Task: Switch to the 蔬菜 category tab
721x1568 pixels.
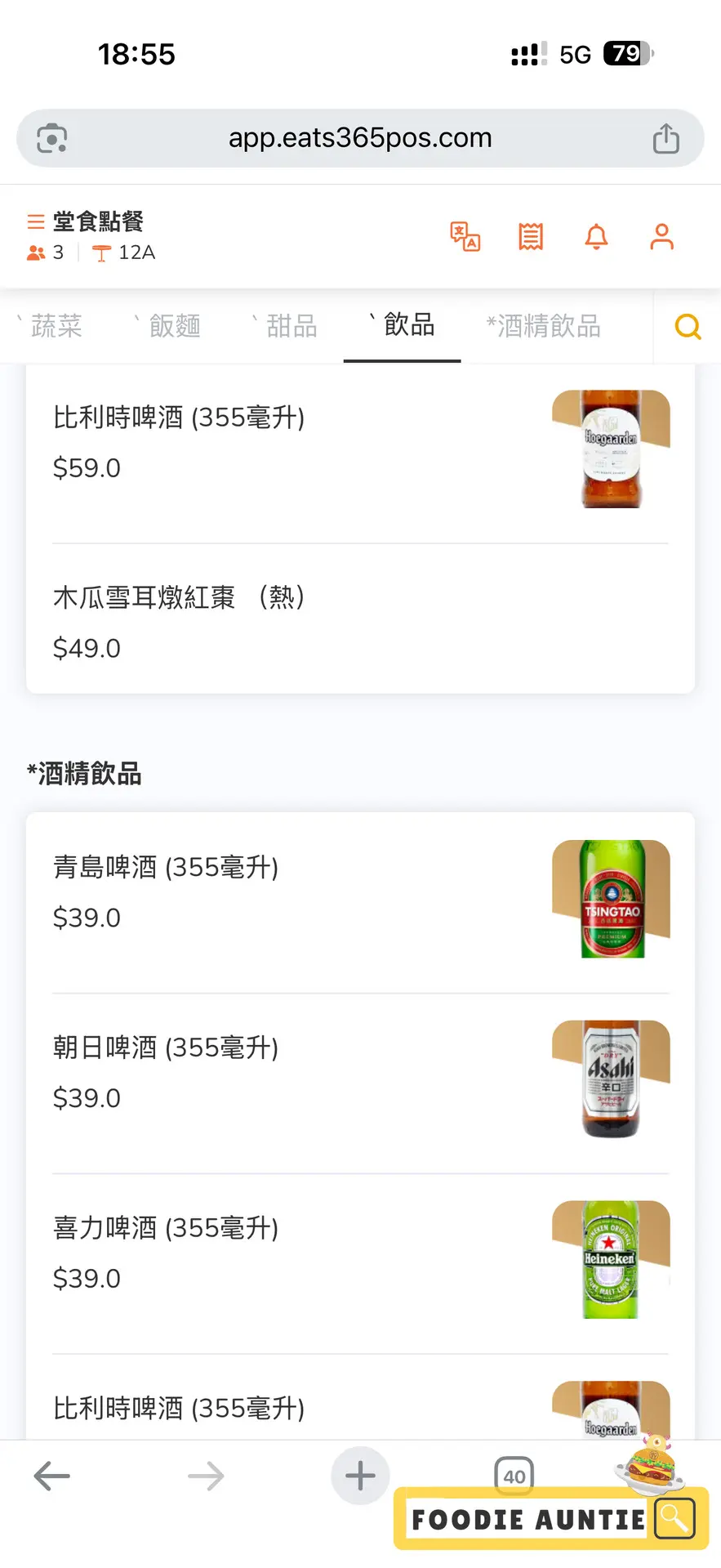Action: point(56,326)
